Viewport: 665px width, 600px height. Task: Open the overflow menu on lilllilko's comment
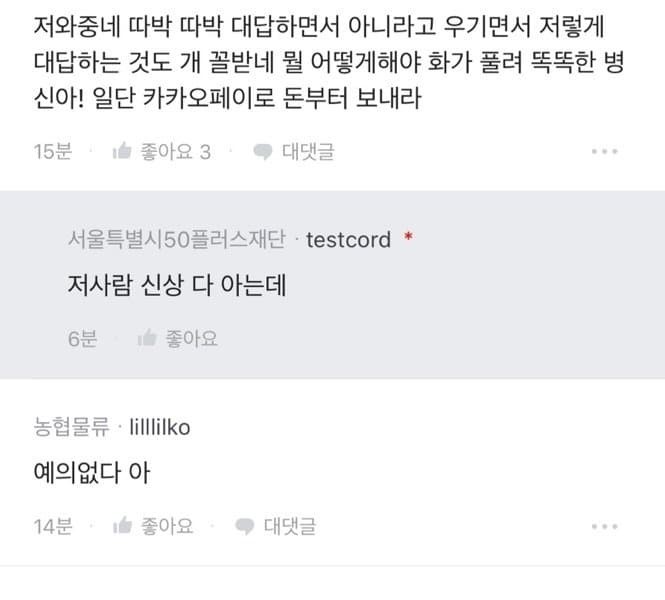coord(605,526)
